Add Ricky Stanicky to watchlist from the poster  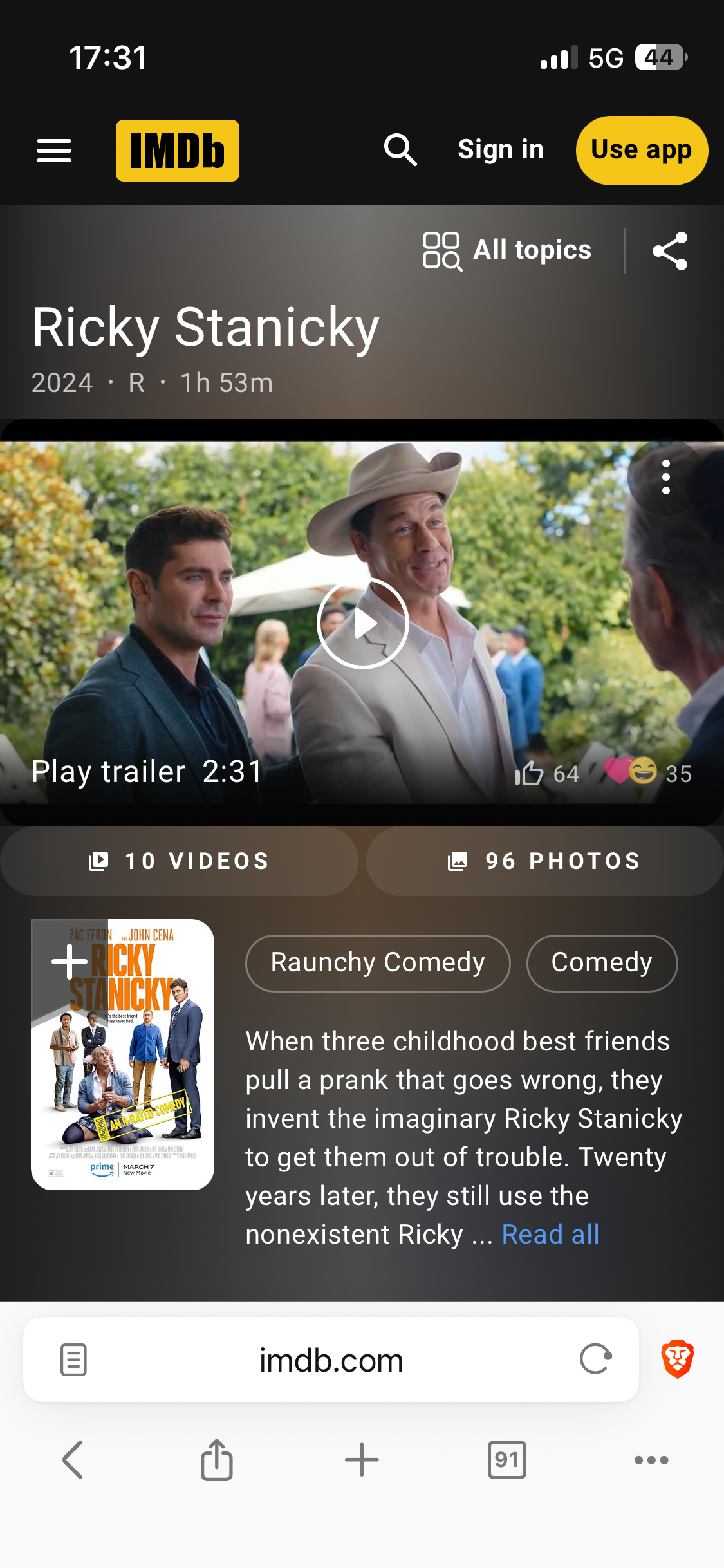[x=70, y=961]
